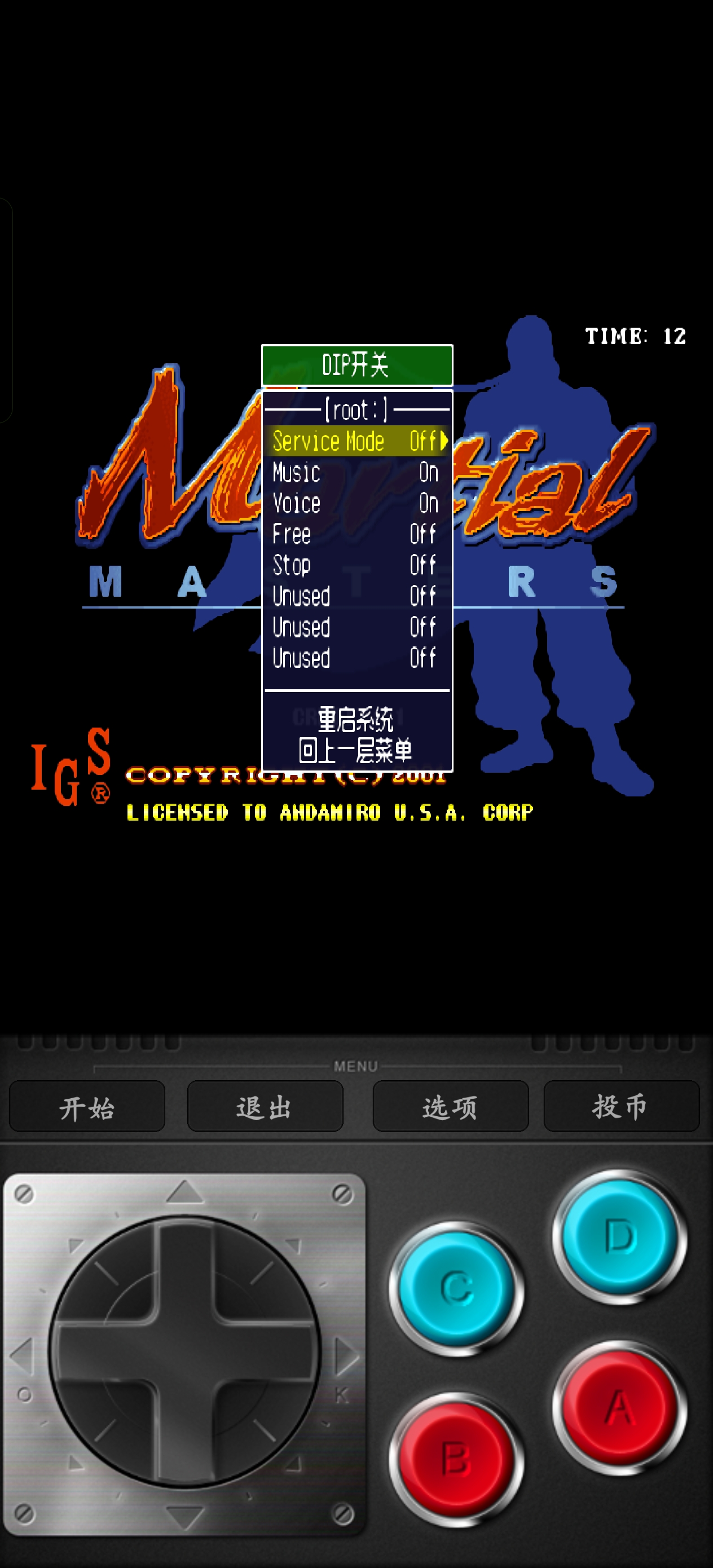Tap the 退出 exit button
This screenshot has width=713, height=1568.
265,1107
